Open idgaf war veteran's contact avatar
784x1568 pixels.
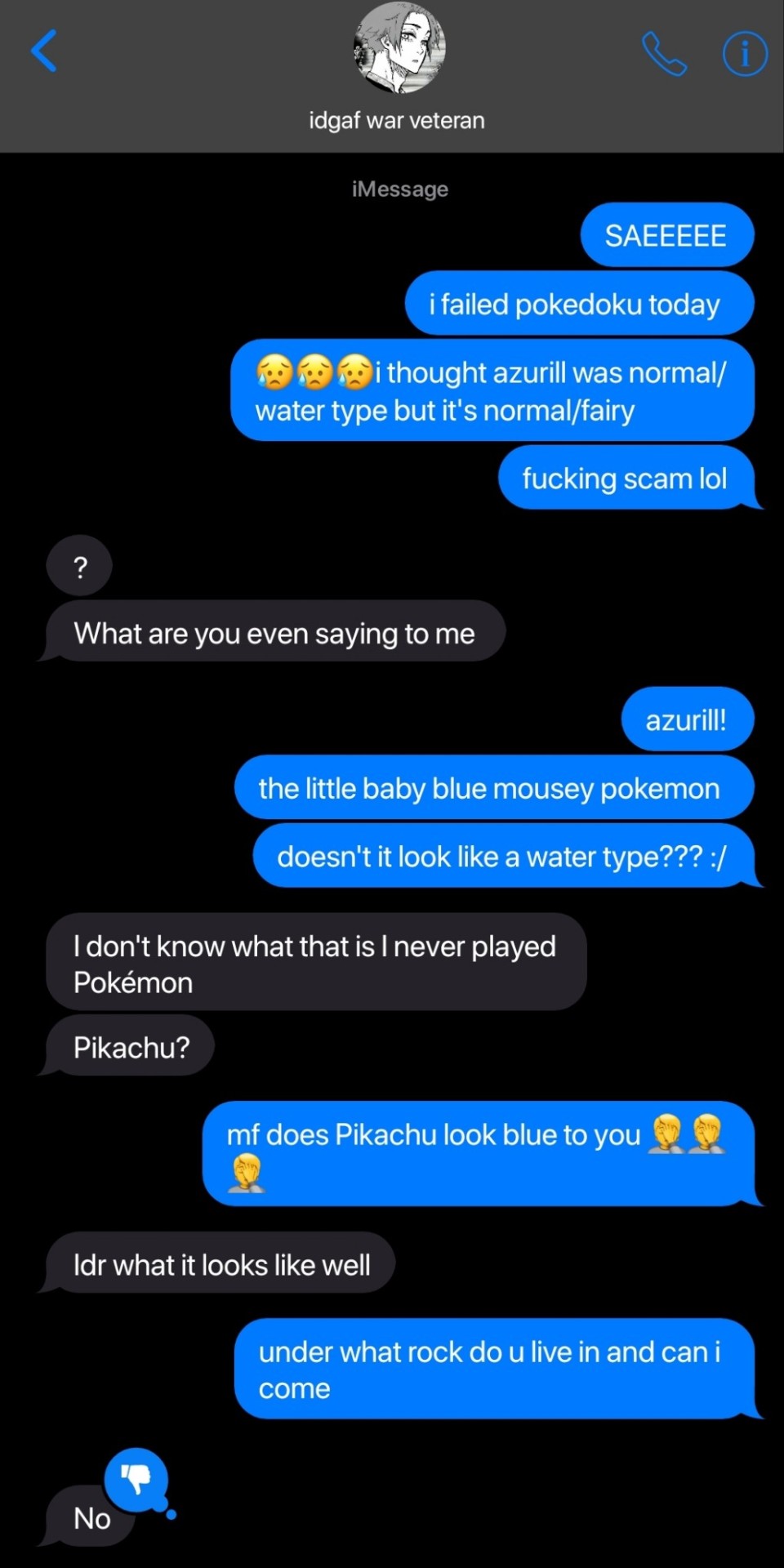pos(399,47)
